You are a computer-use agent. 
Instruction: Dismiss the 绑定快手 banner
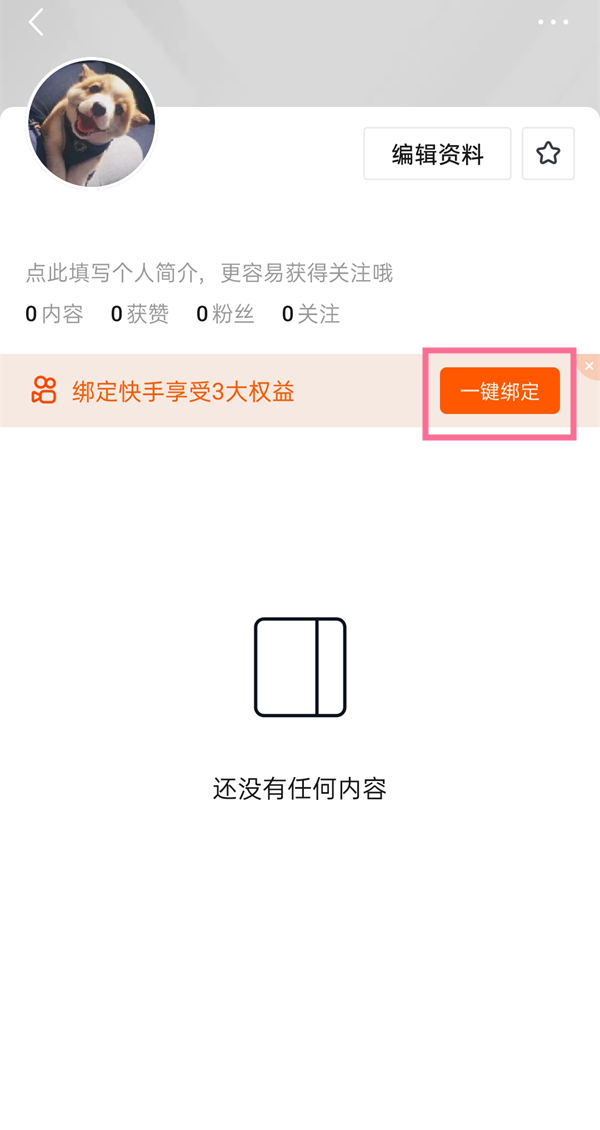[589, 366]
